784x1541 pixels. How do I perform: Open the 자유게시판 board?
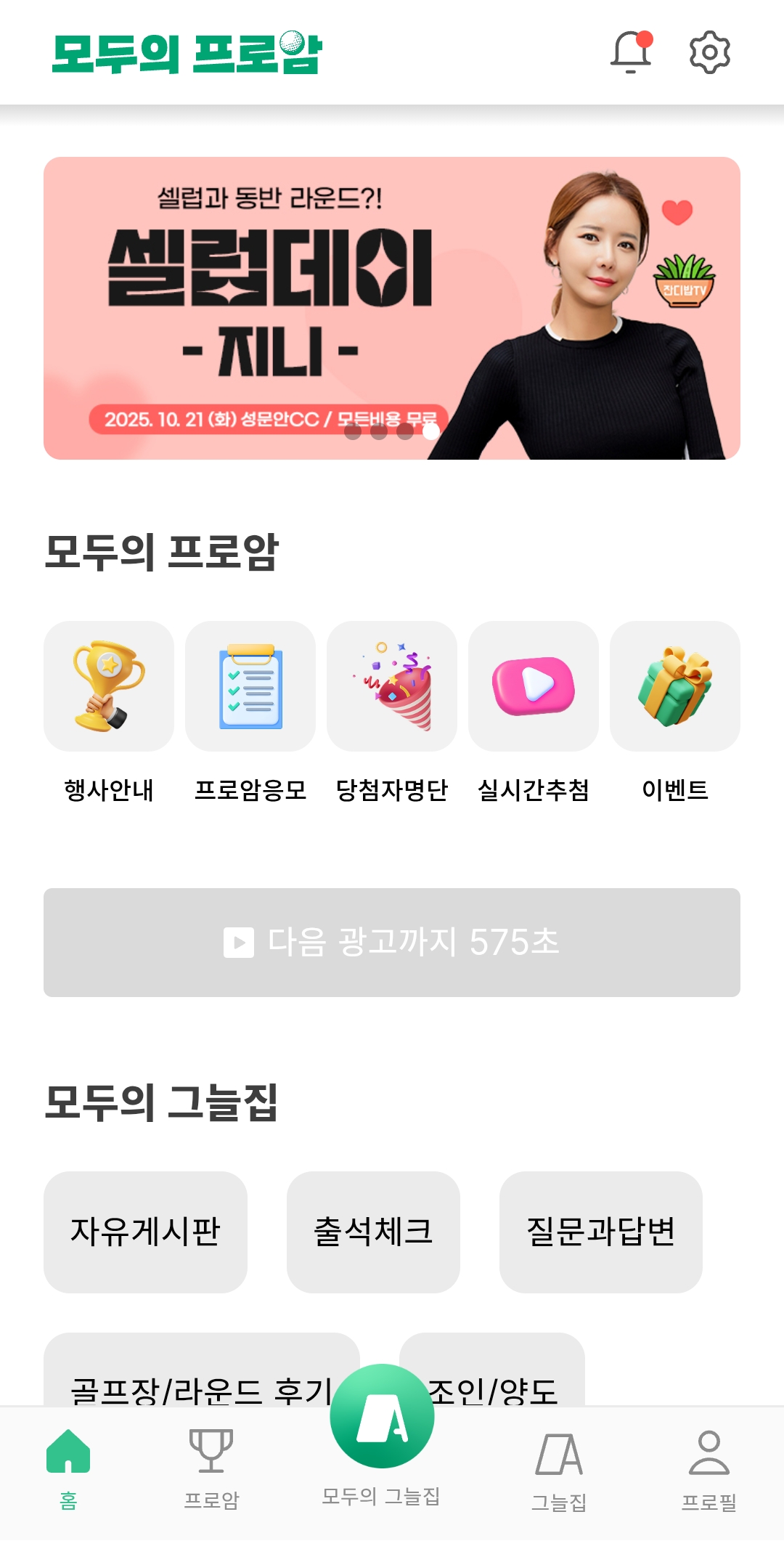145,1232
